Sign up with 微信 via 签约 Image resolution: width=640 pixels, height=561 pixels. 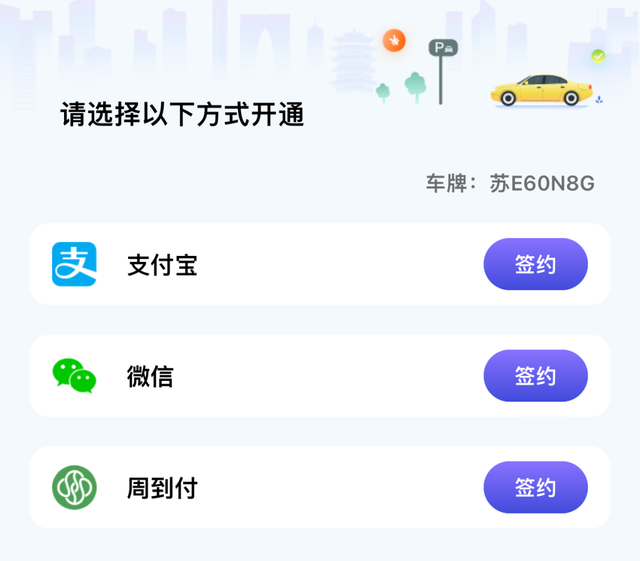(535, 376)
